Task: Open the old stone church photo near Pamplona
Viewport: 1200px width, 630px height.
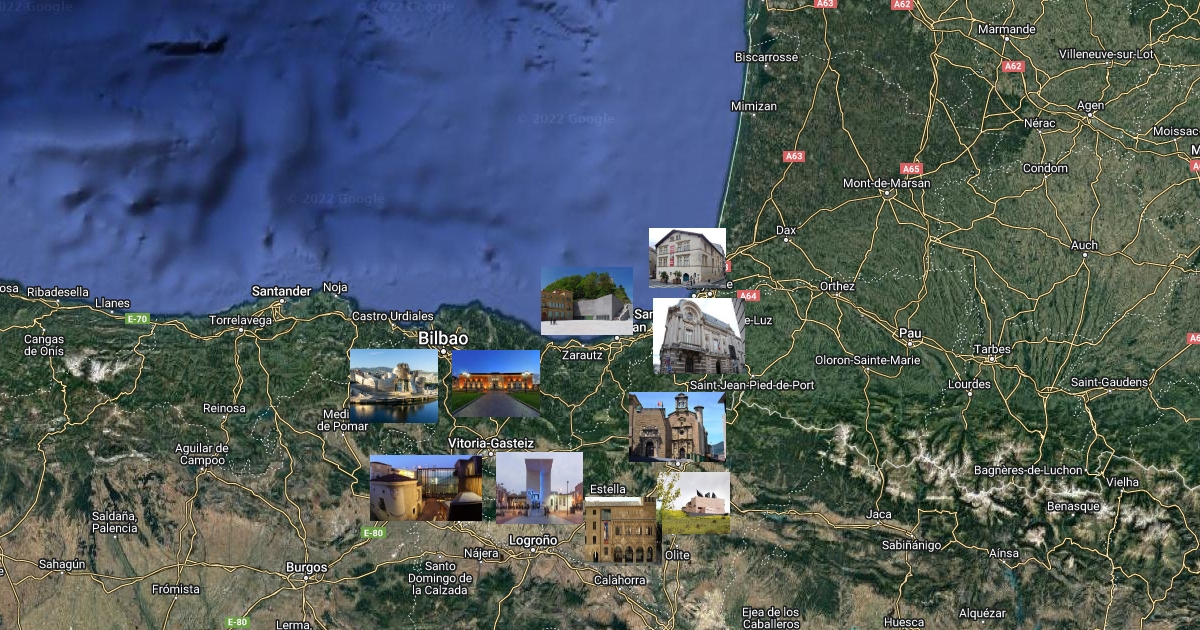Action: click(677, 427)
